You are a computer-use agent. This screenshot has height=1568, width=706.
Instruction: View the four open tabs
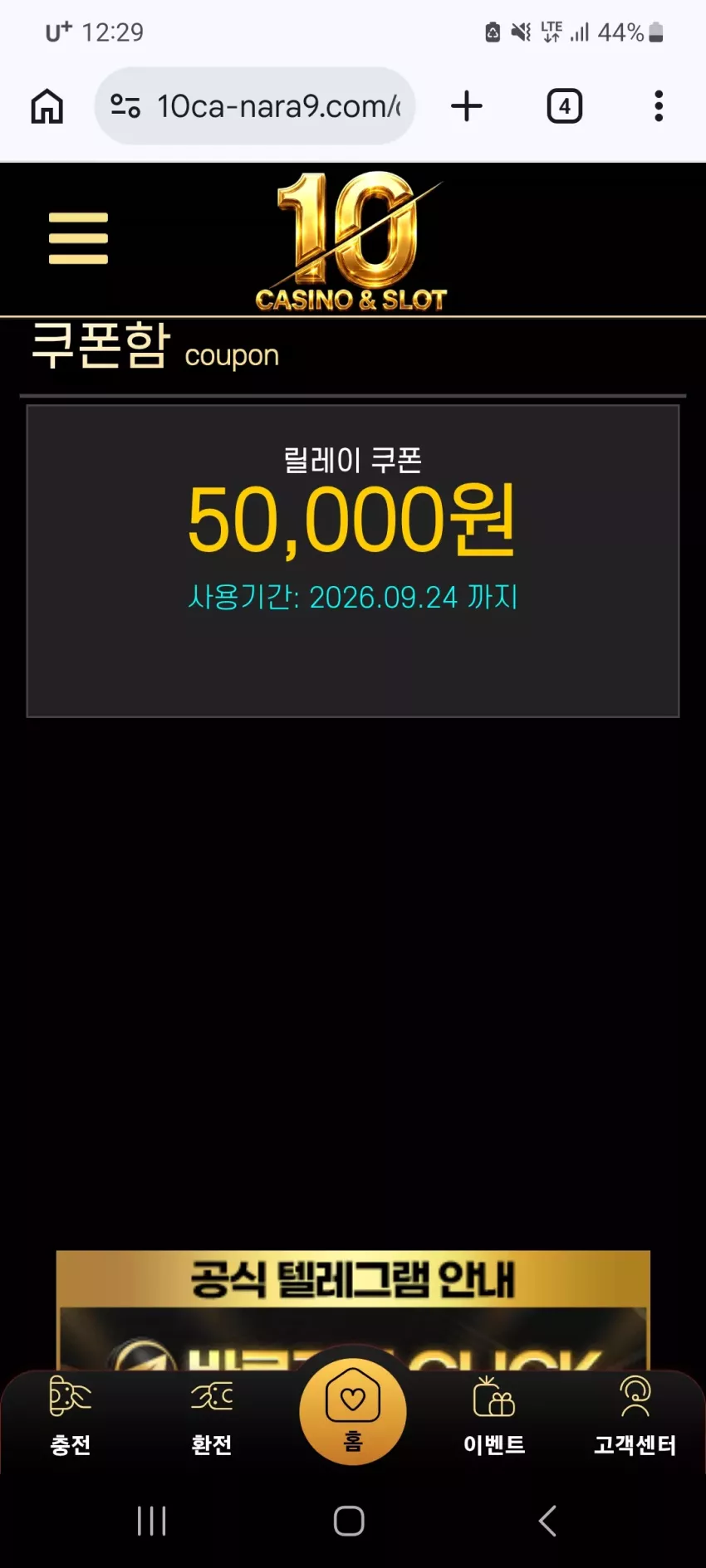(x=565, y=106)
